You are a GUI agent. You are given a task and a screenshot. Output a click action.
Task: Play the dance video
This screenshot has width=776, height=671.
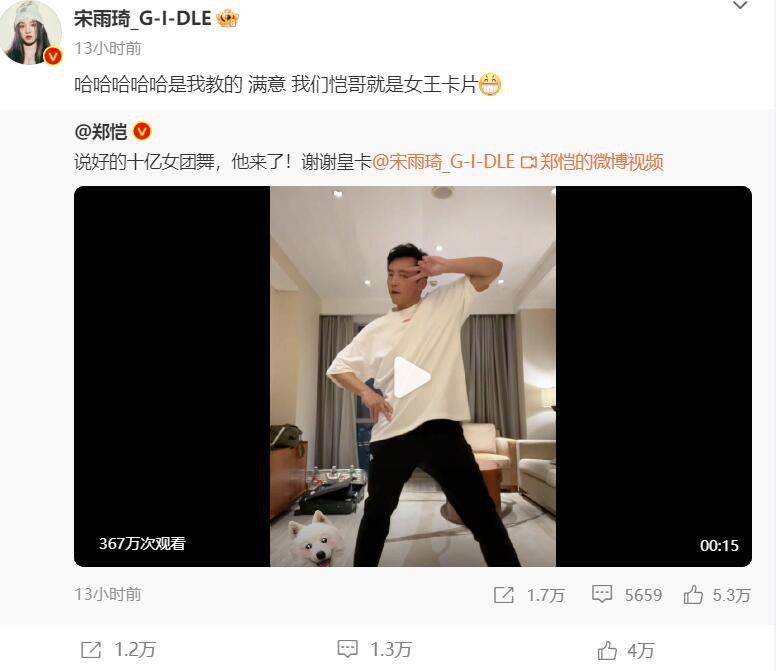[x=412, y=377]
